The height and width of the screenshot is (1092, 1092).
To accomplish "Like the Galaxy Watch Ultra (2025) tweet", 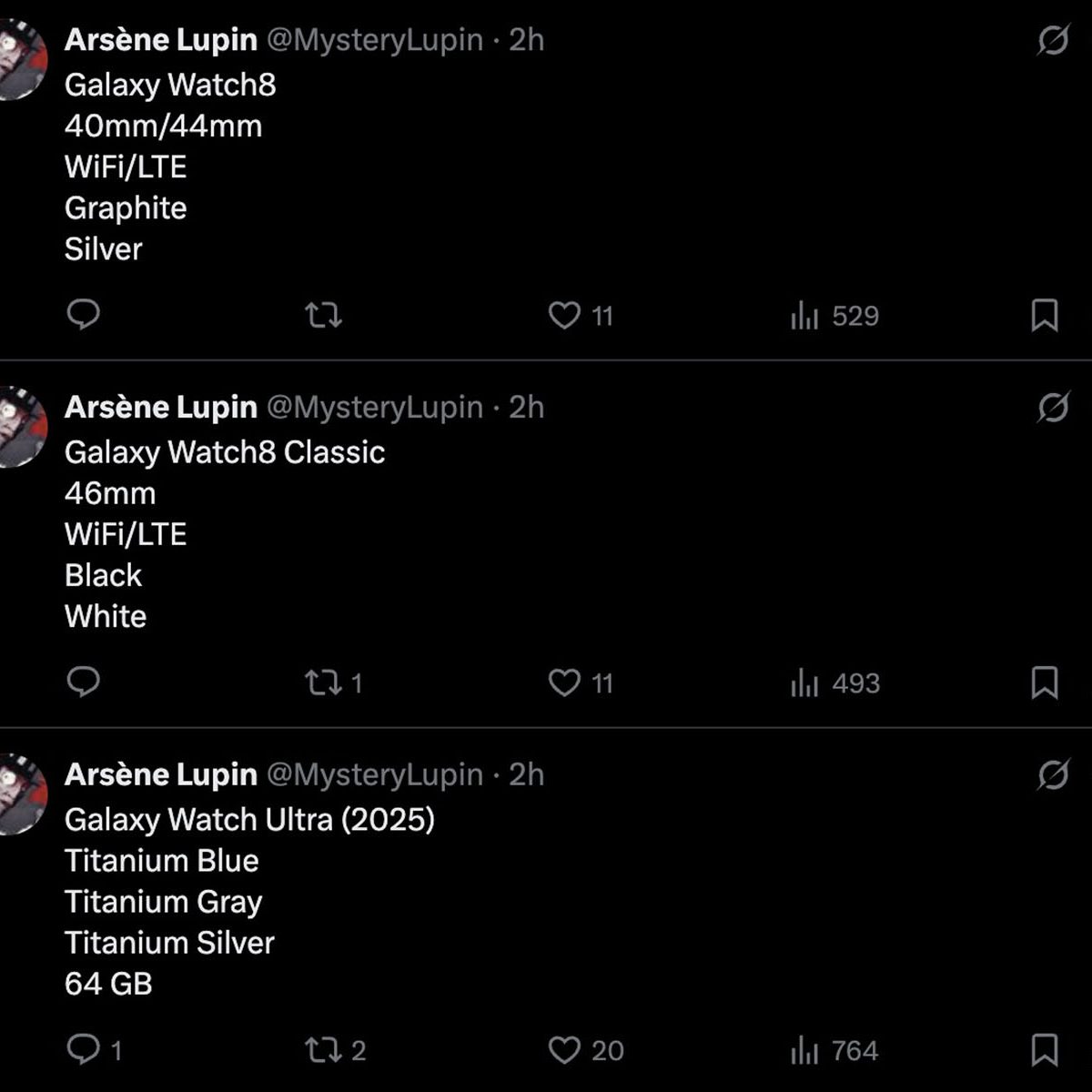I will click(564, 1051).
